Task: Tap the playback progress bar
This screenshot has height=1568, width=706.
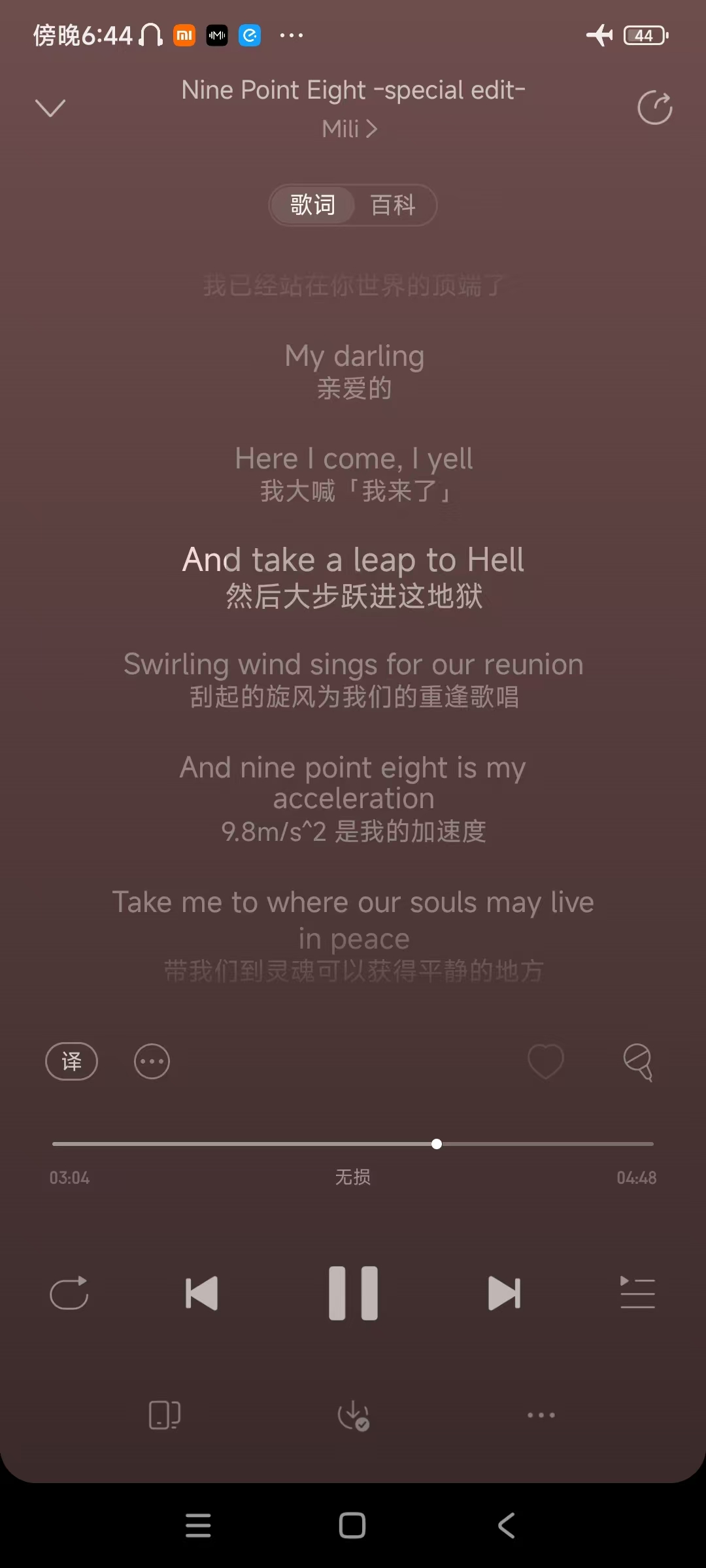Action: click(x=353, y=1144)
